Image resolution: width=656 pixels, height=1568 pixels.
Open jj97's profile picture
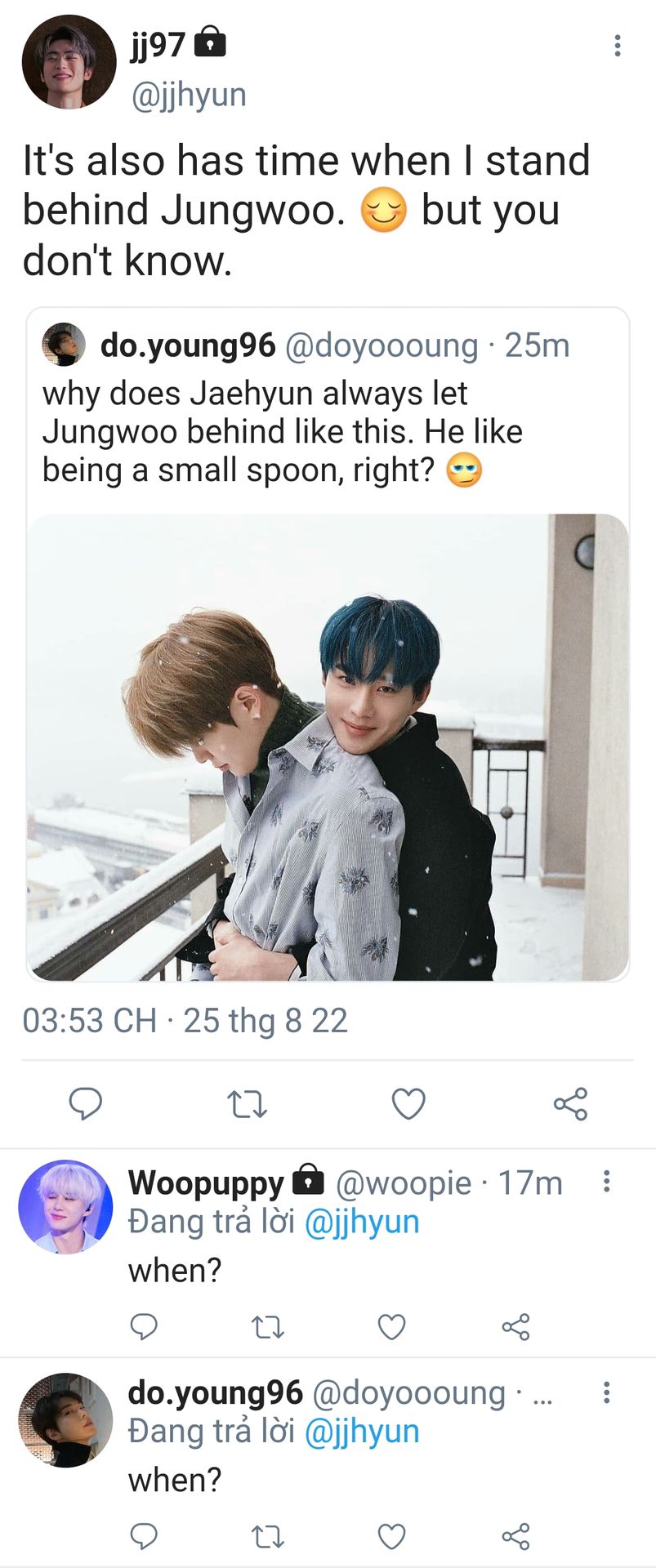(69, 62)
